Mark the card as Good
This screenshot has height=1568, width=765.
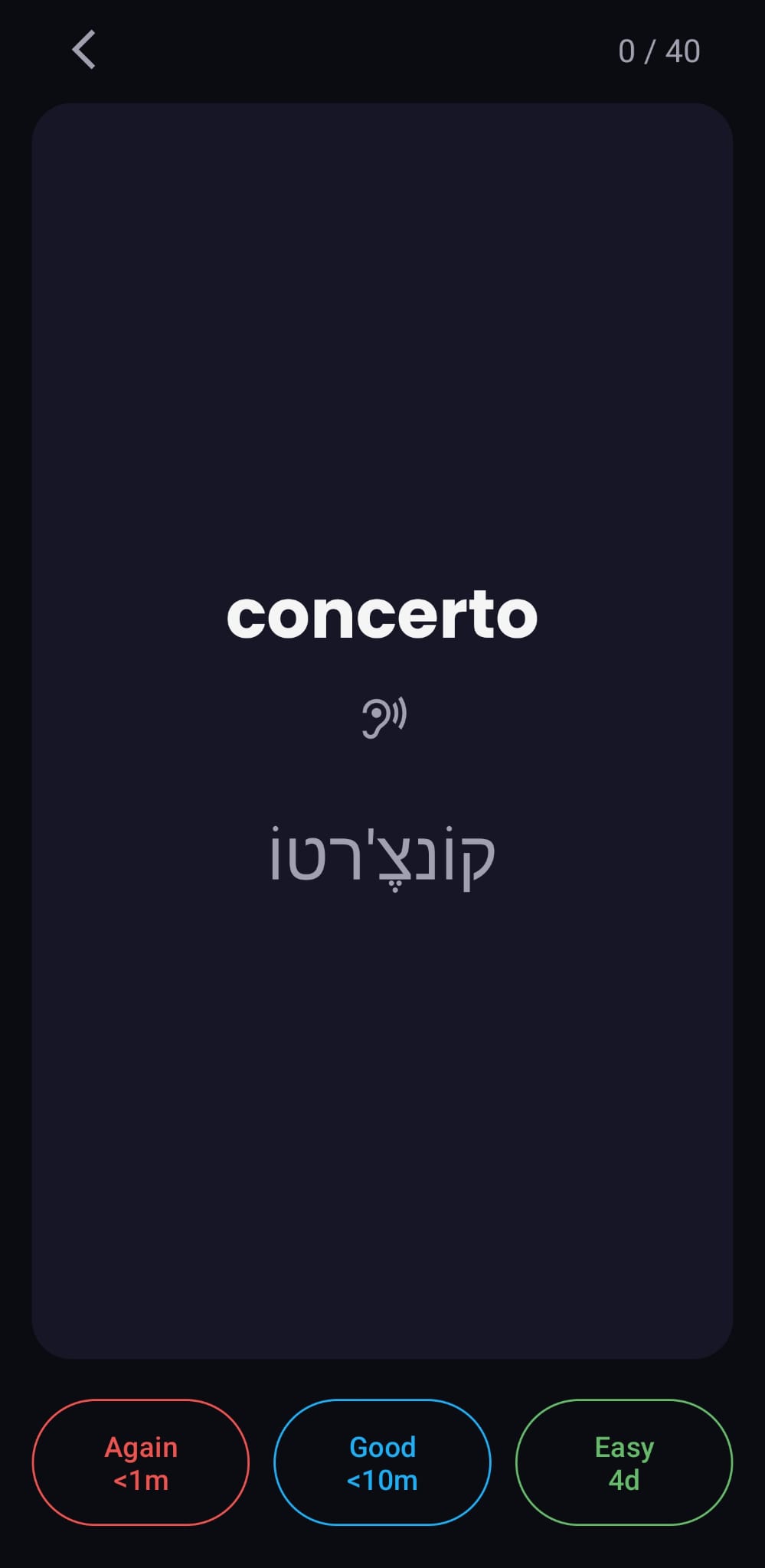tap(382, 1462)
